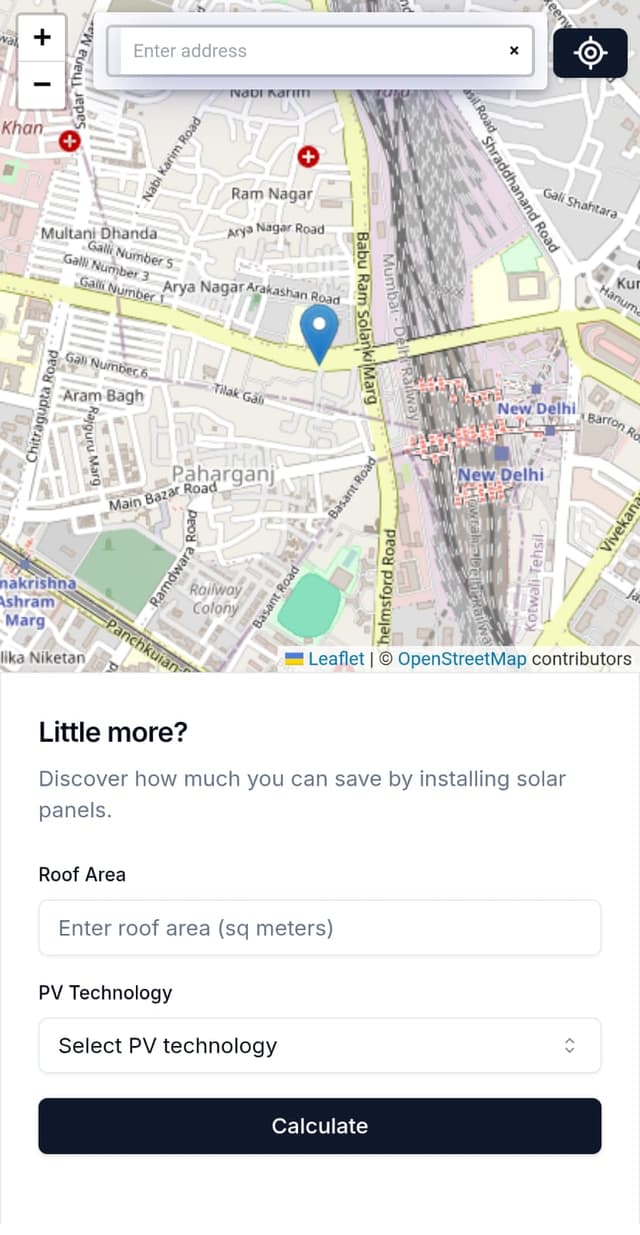
Task: Locate me with the crosshair button
Action: tap(590, 52)
